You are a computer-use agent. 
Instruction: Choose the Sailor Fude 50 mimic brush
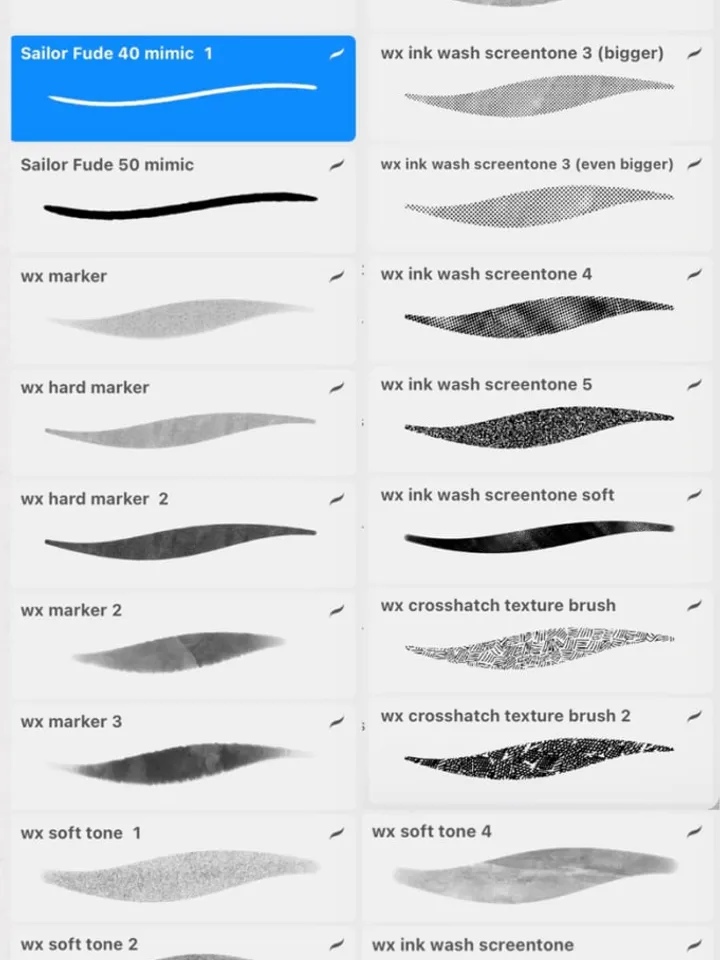(x=183, y=200)
